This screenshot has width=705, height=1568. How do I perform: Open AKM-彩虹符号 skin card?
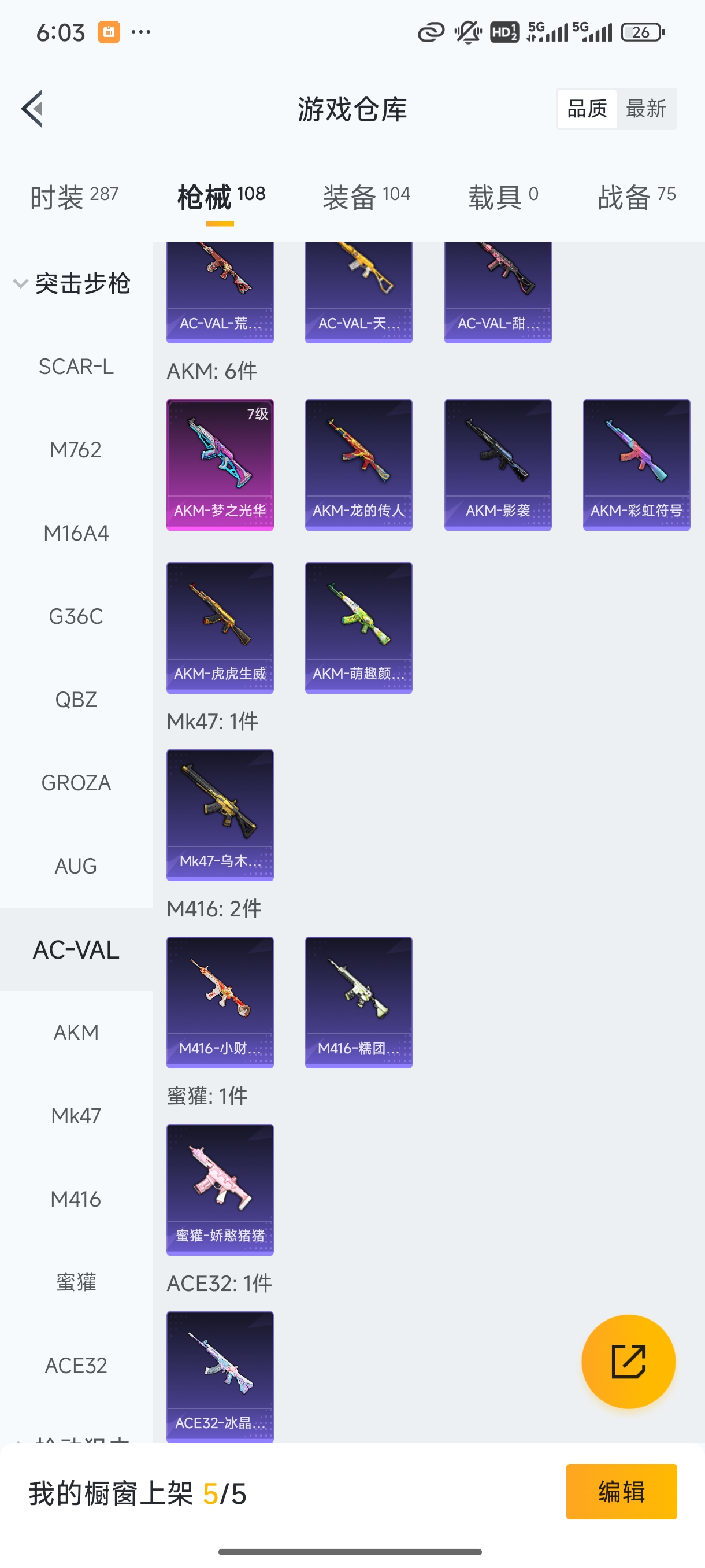tap(636, 464)
